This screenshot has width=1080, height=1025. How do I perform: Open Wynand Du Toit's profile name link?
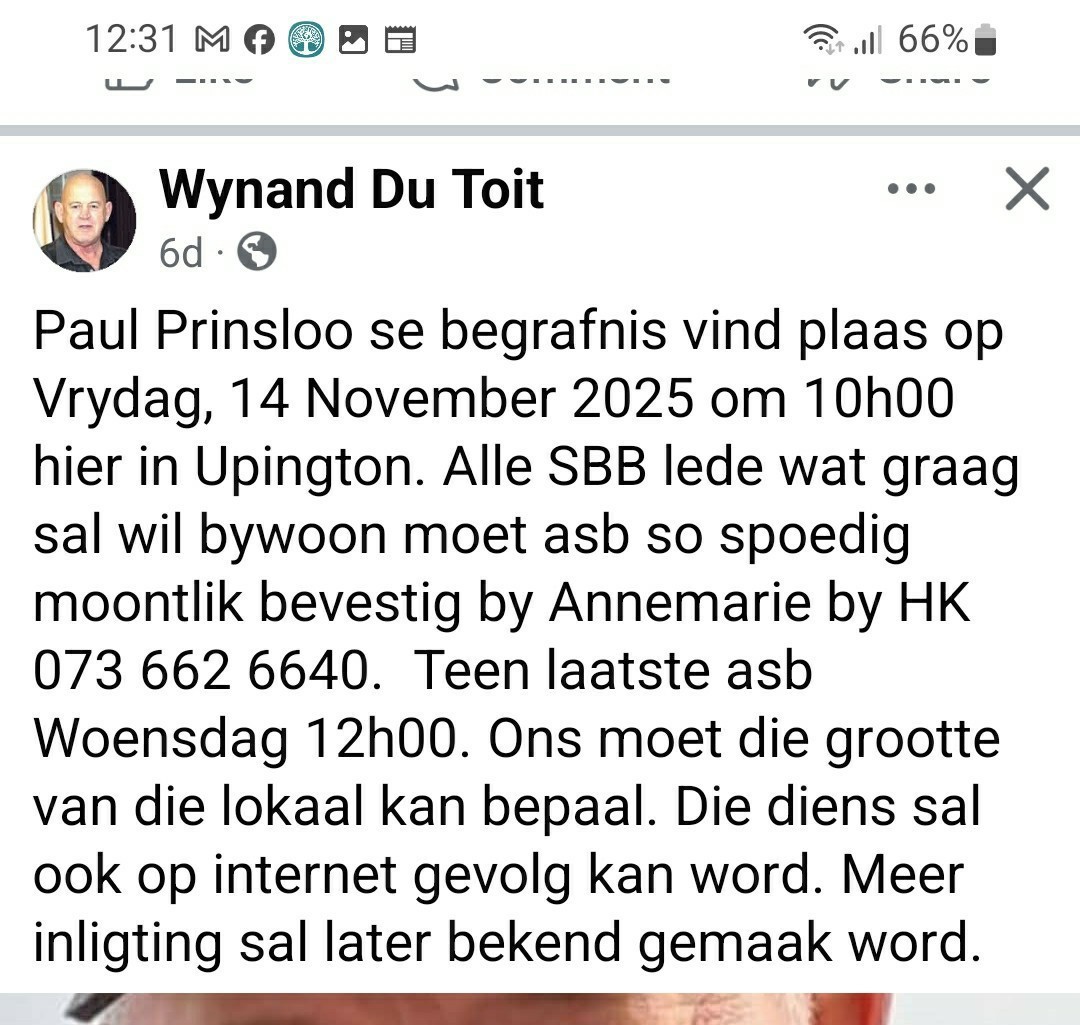point(351,190)
